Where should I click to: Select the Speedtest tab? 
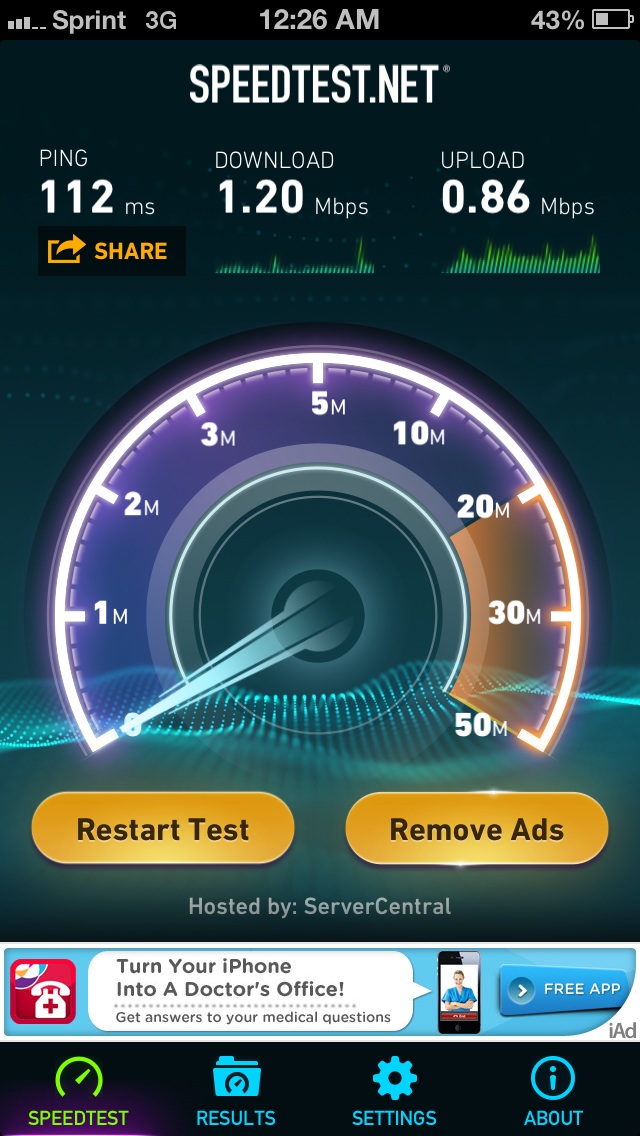pos(78,1092)
